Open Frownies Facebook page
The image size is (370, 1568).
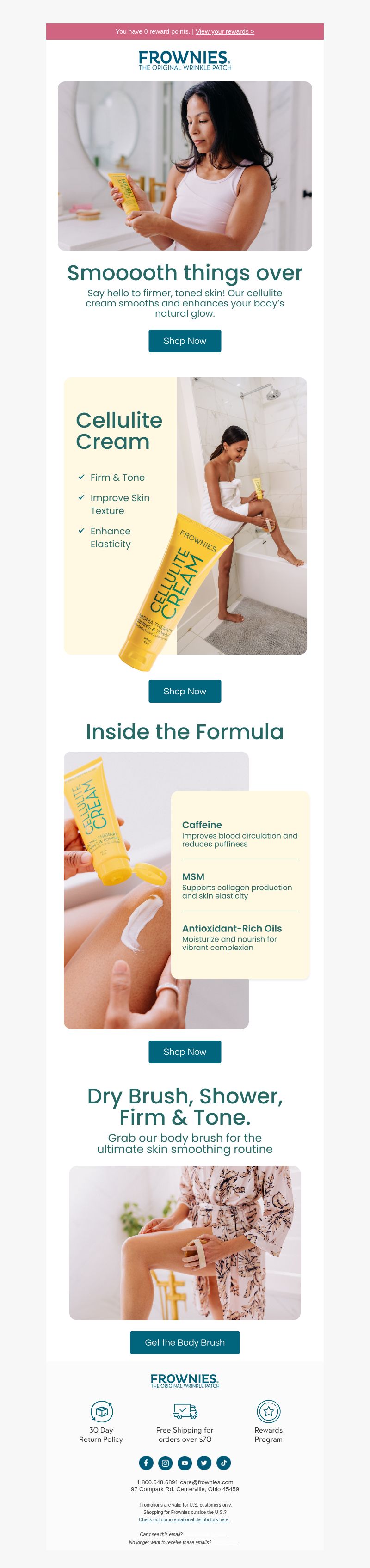(x=146, y=1463)
